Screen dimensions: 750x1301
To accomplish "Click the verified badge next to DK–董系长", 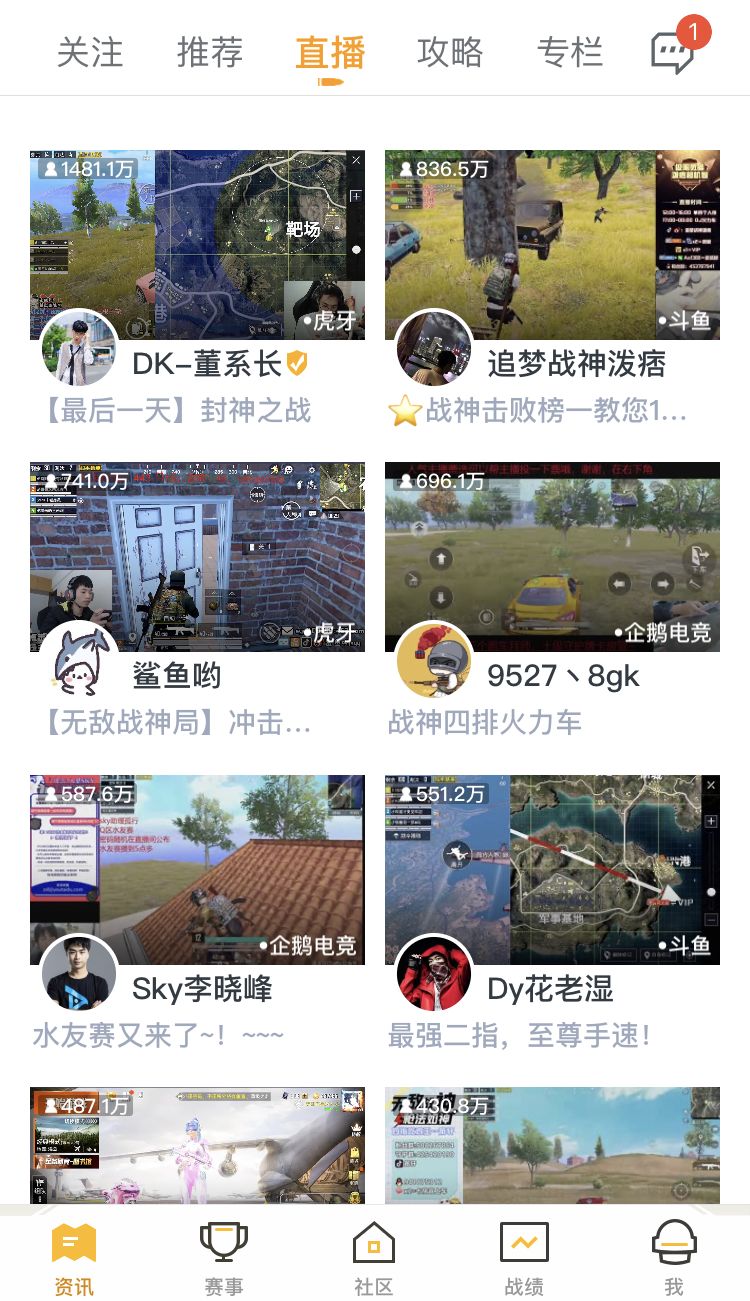I will [x=296, y=365].
